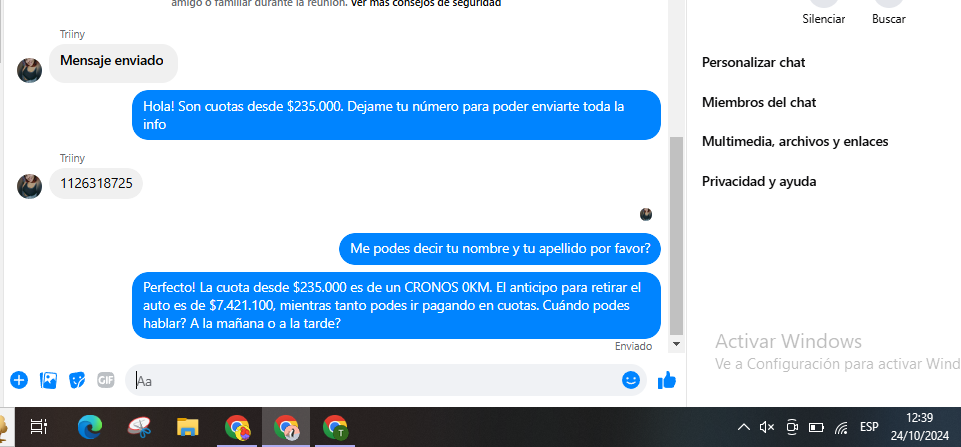961x447 pixels.
Task: Send a thumbs-up like
Action: (667, 380)
